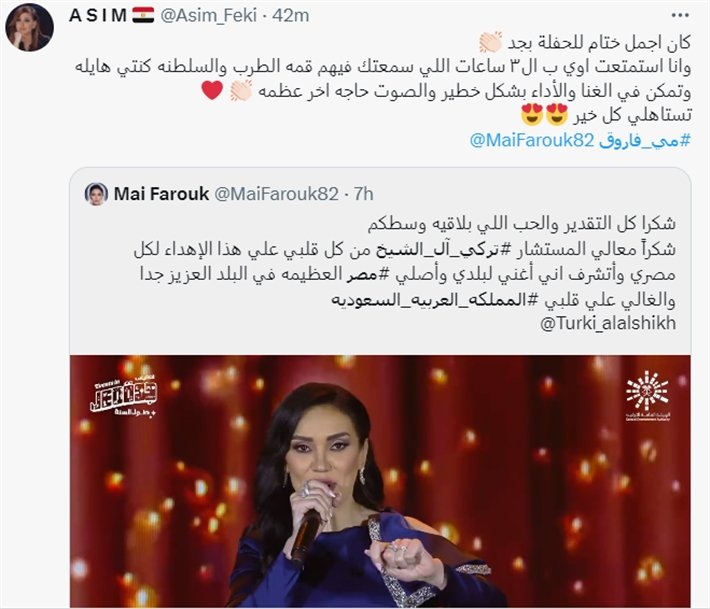Open A S I M's profile picture
710x609 pixels.
pyautogui.click(x=28, y=26)
